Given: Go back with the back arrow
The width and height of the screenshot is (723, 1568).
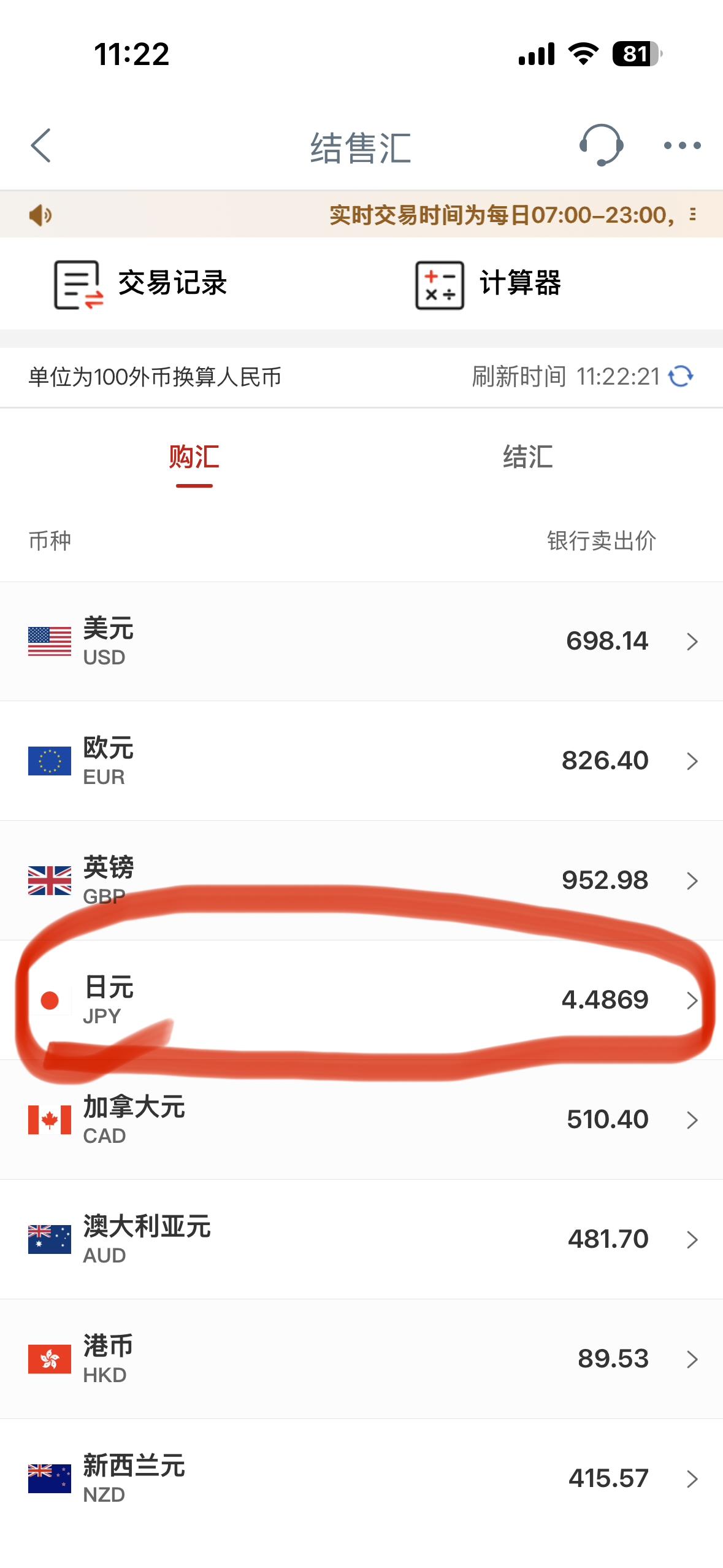Looking at the screenshot, I should click(x=42, y=146).
